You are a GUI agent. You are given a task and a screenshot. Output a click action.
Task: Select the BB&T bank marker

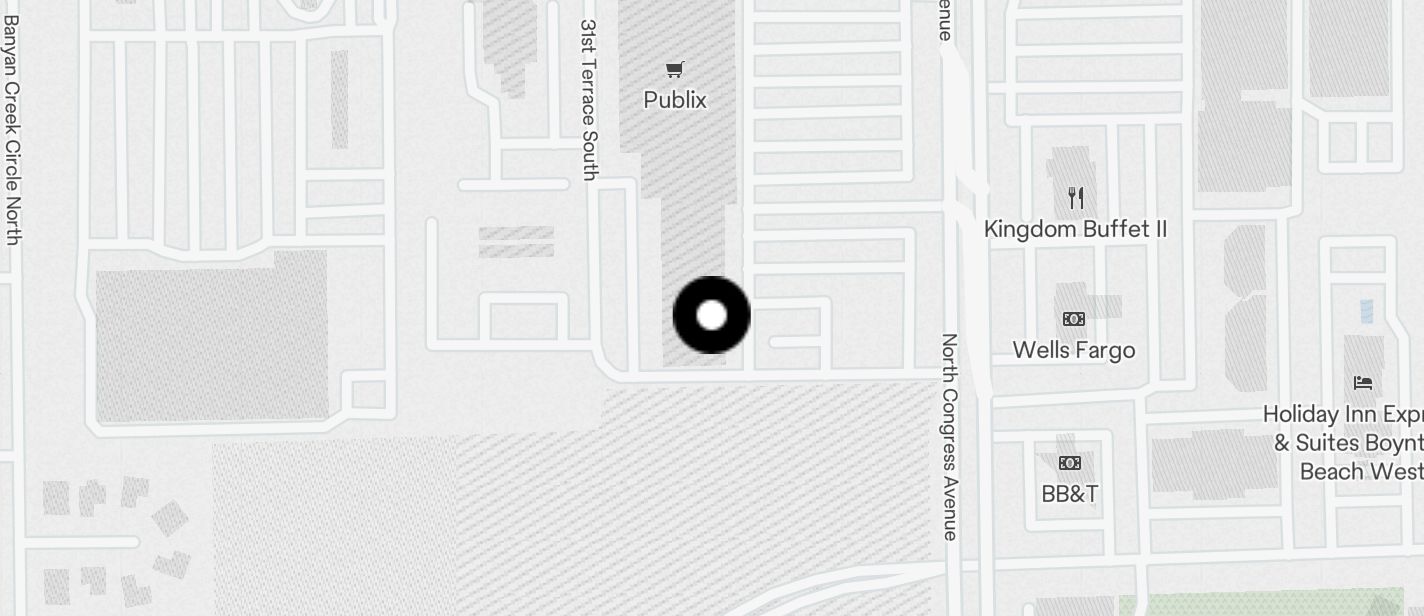1070,463
